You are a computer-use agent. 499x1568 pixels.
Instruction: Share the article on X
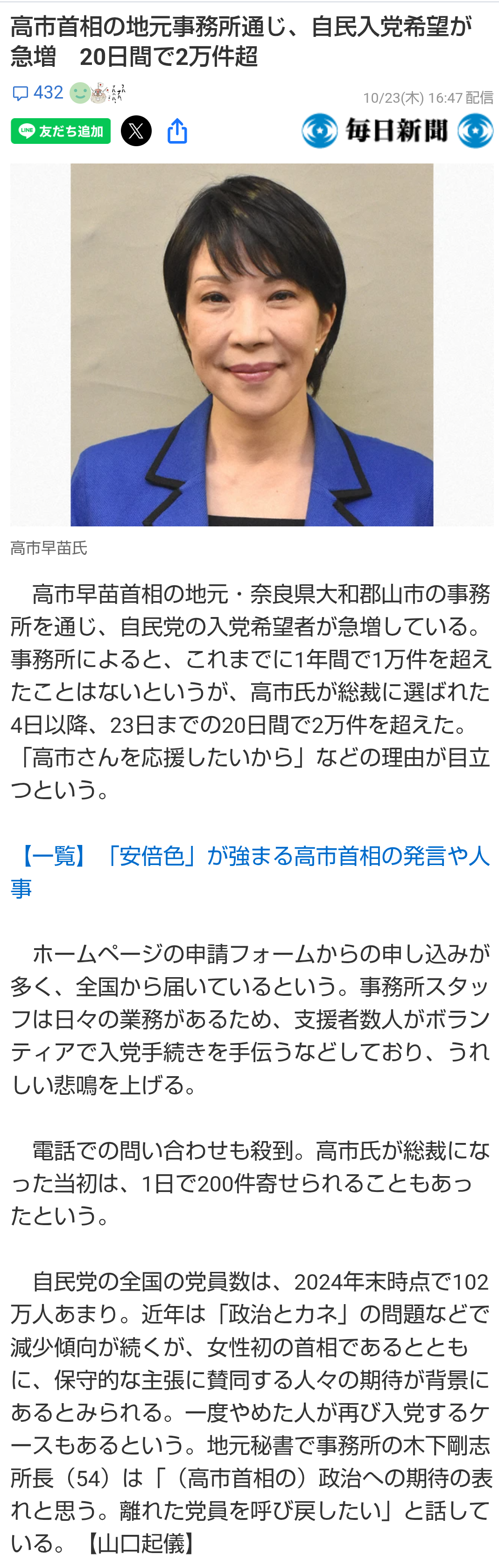136,131
